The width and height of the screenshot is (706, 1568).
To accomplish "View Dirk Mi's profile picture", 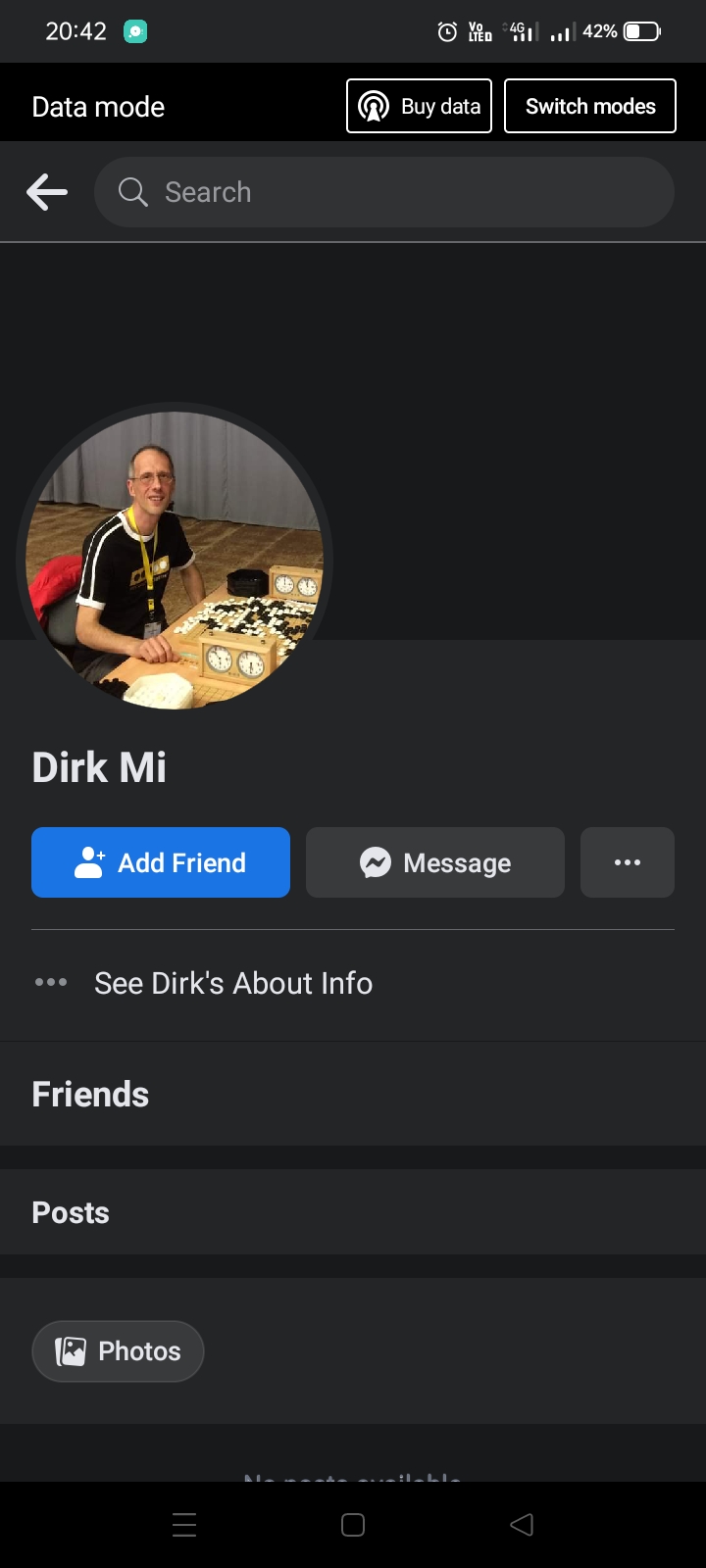I will (x=175, y=560).
